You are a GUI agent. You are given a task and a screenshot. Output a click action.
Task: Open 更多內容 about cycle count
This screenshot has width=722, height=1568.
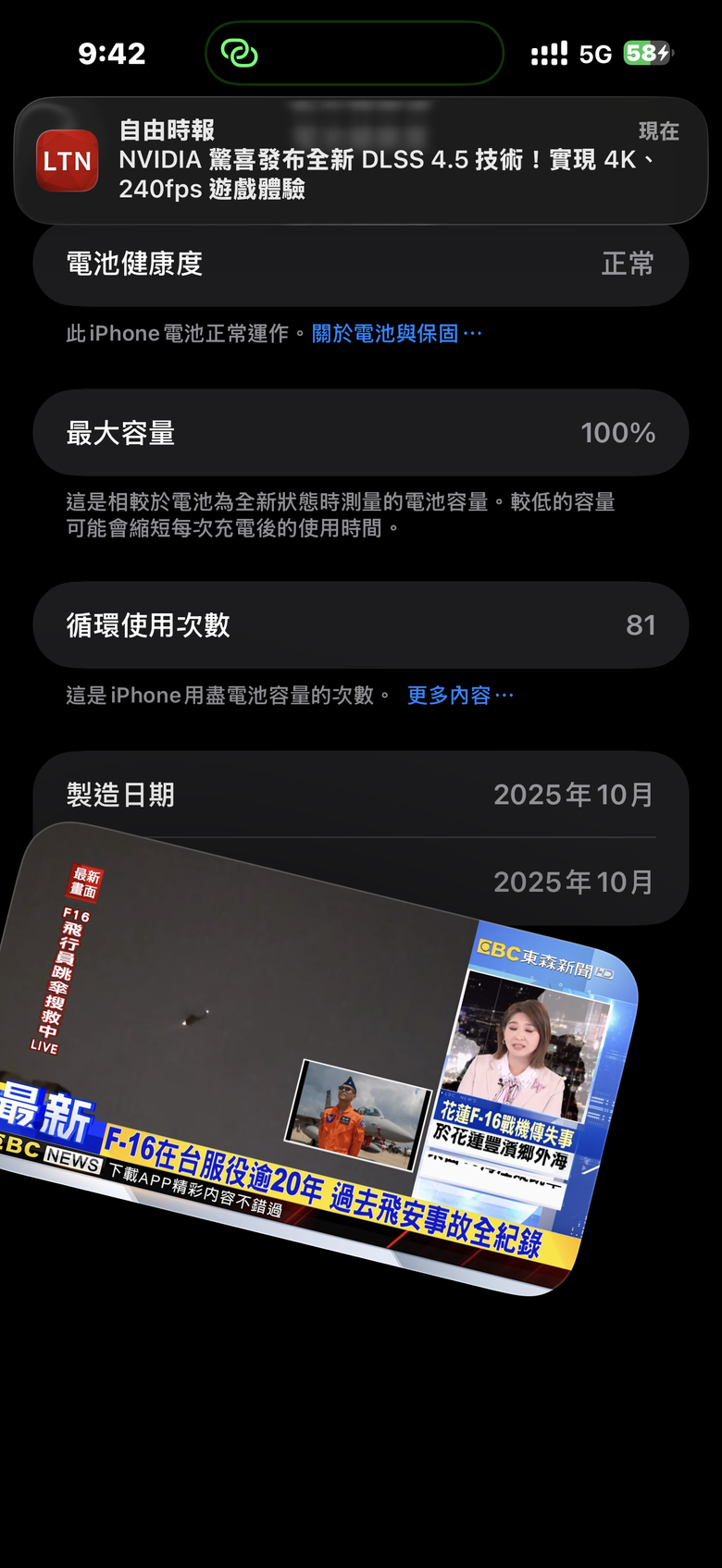[x=459, y=696]
